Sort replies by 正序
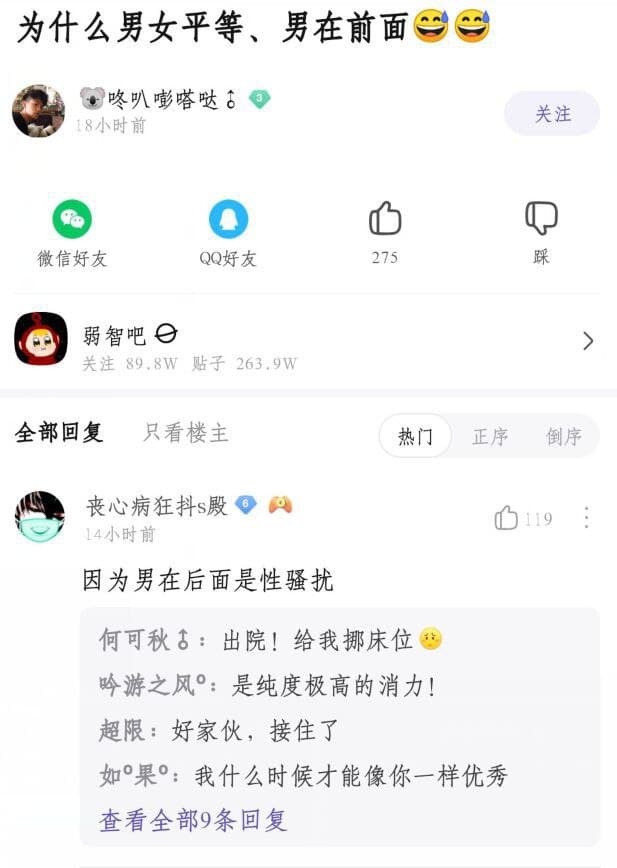617x868 pixels. (x=490, y=436)
